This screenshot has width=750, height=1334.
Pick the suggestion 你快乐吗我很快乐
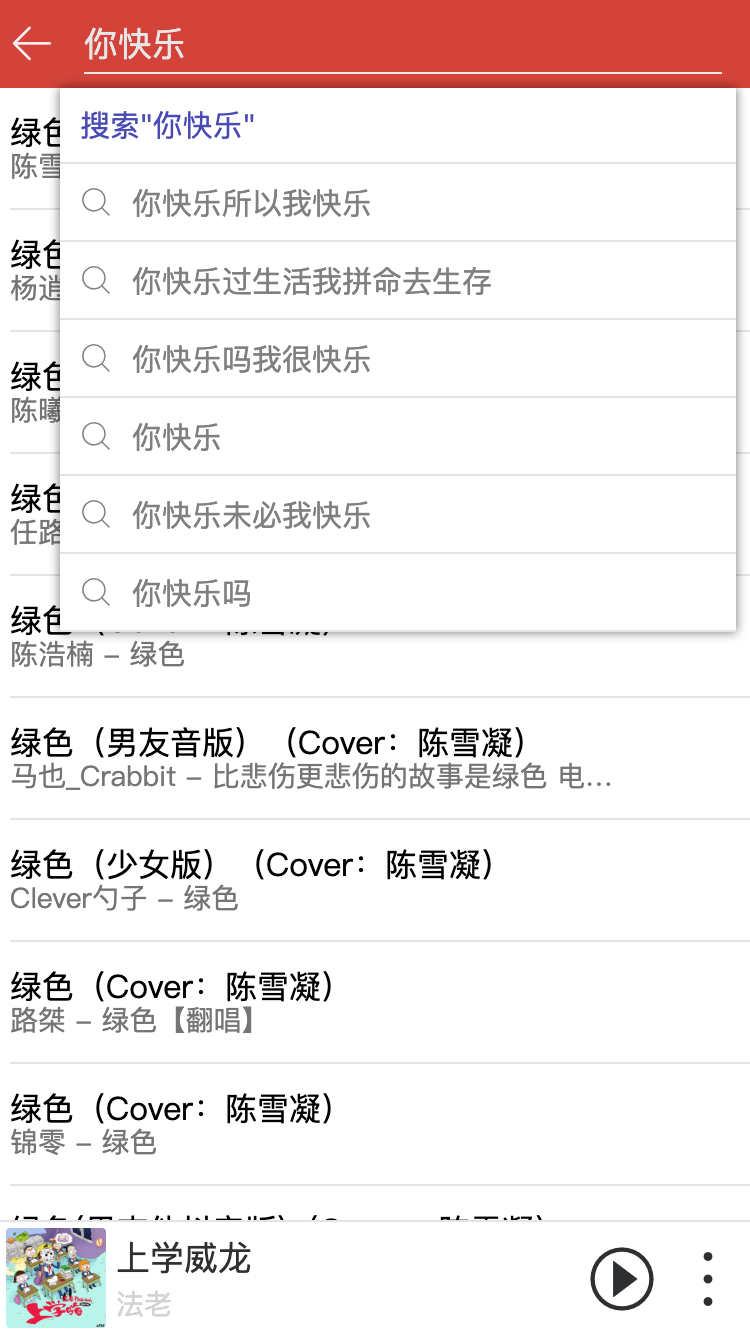[x=398, y=359]
